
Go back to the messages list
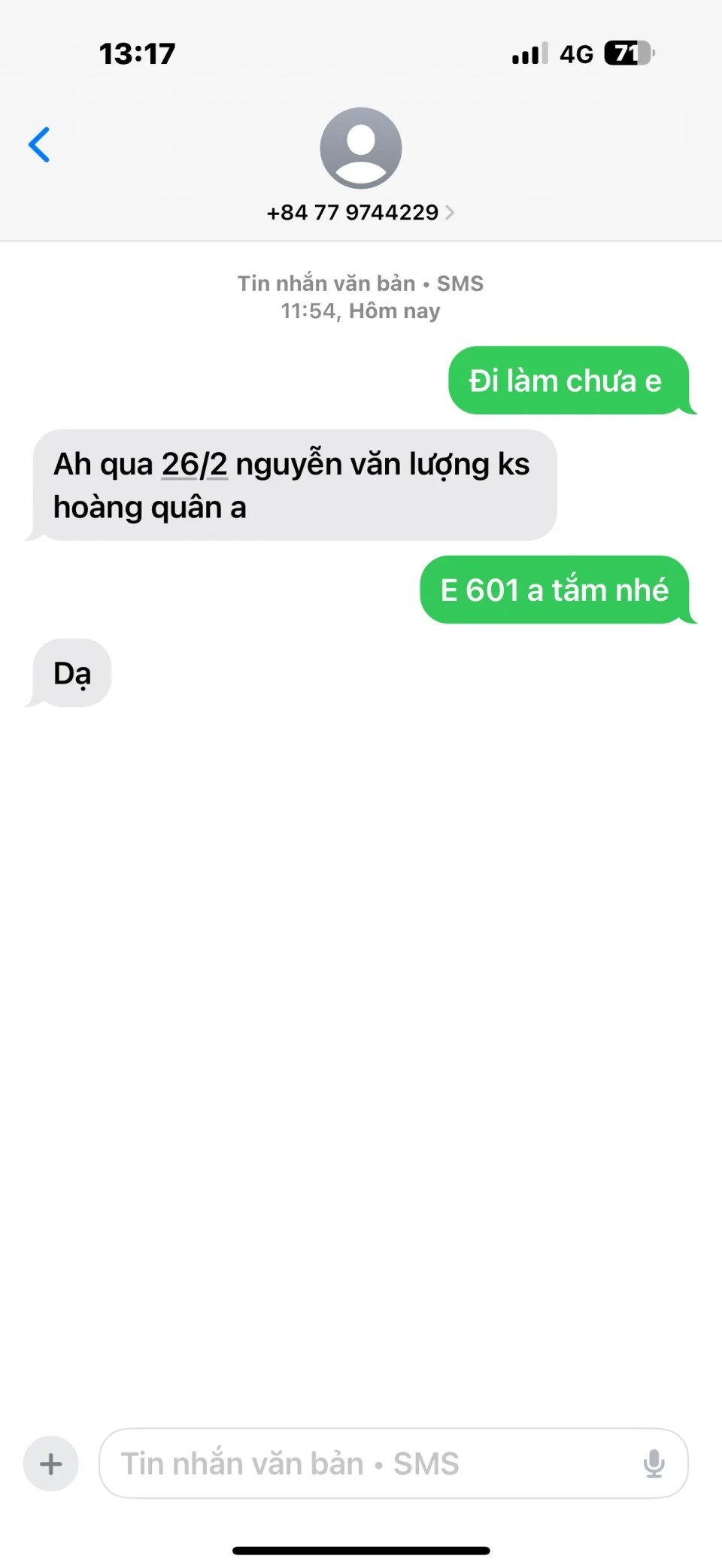click(39, 144)
